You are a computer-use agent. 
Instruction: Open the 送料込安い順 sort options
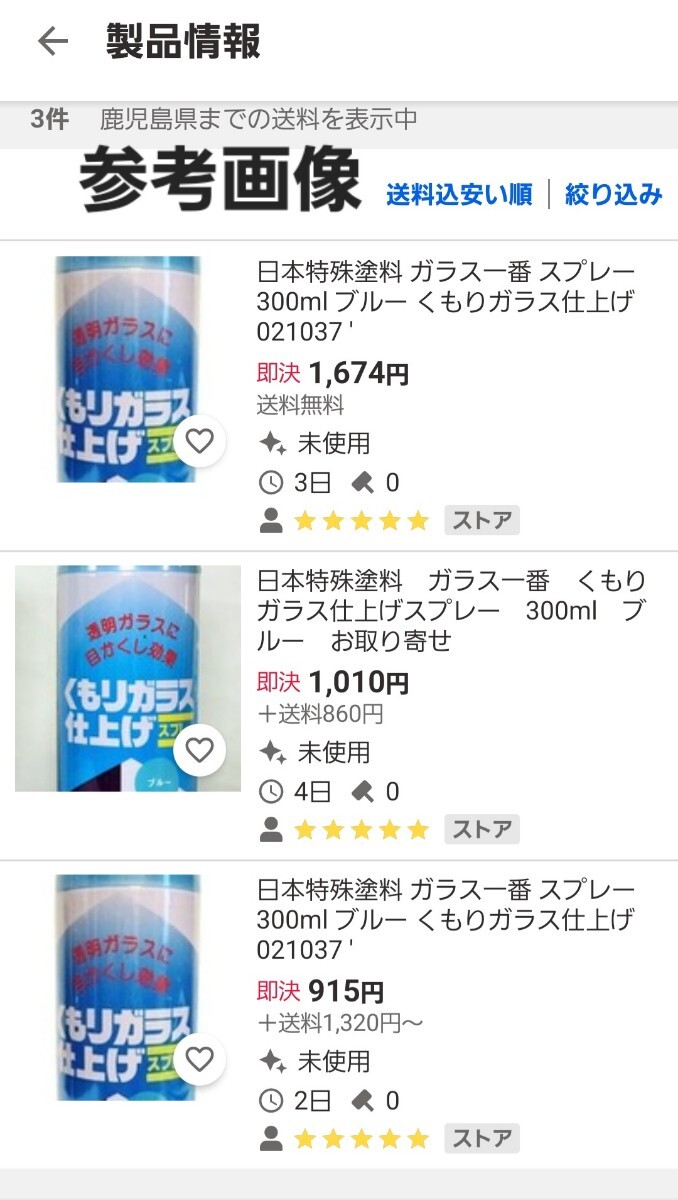click(459, 194)
